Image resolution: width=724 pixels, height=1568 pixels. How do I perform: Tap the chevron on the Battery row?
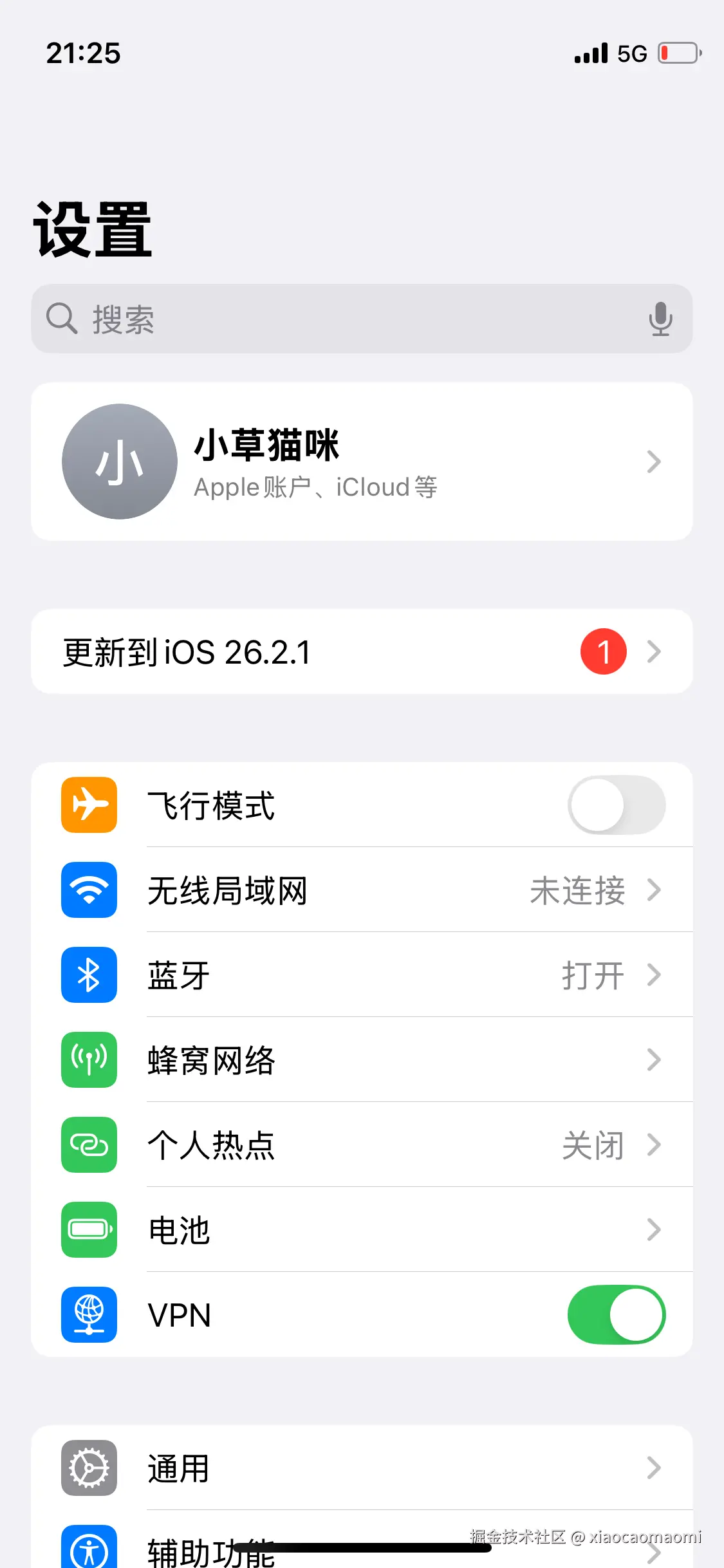click(654, 1230)
